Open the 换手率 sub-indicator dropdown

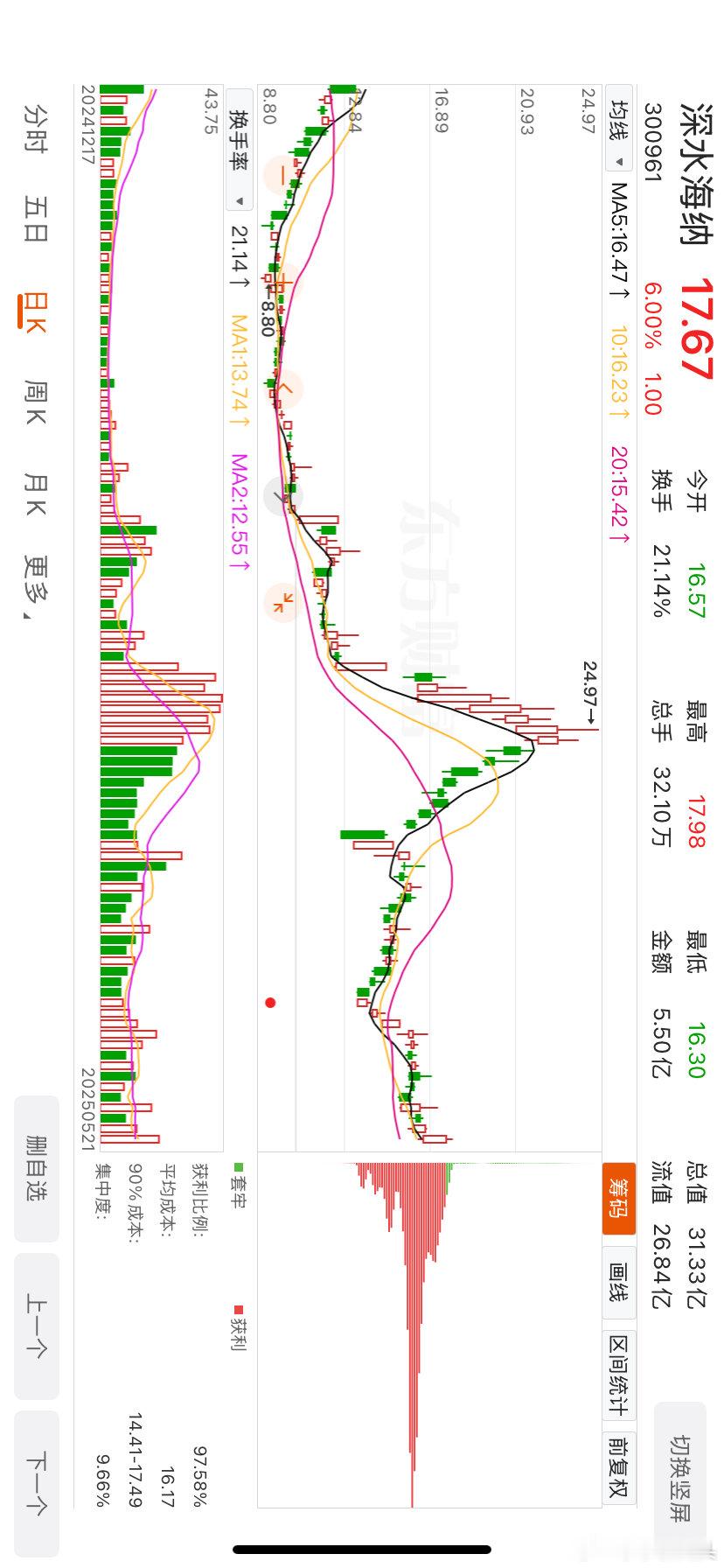click(240, 149)
